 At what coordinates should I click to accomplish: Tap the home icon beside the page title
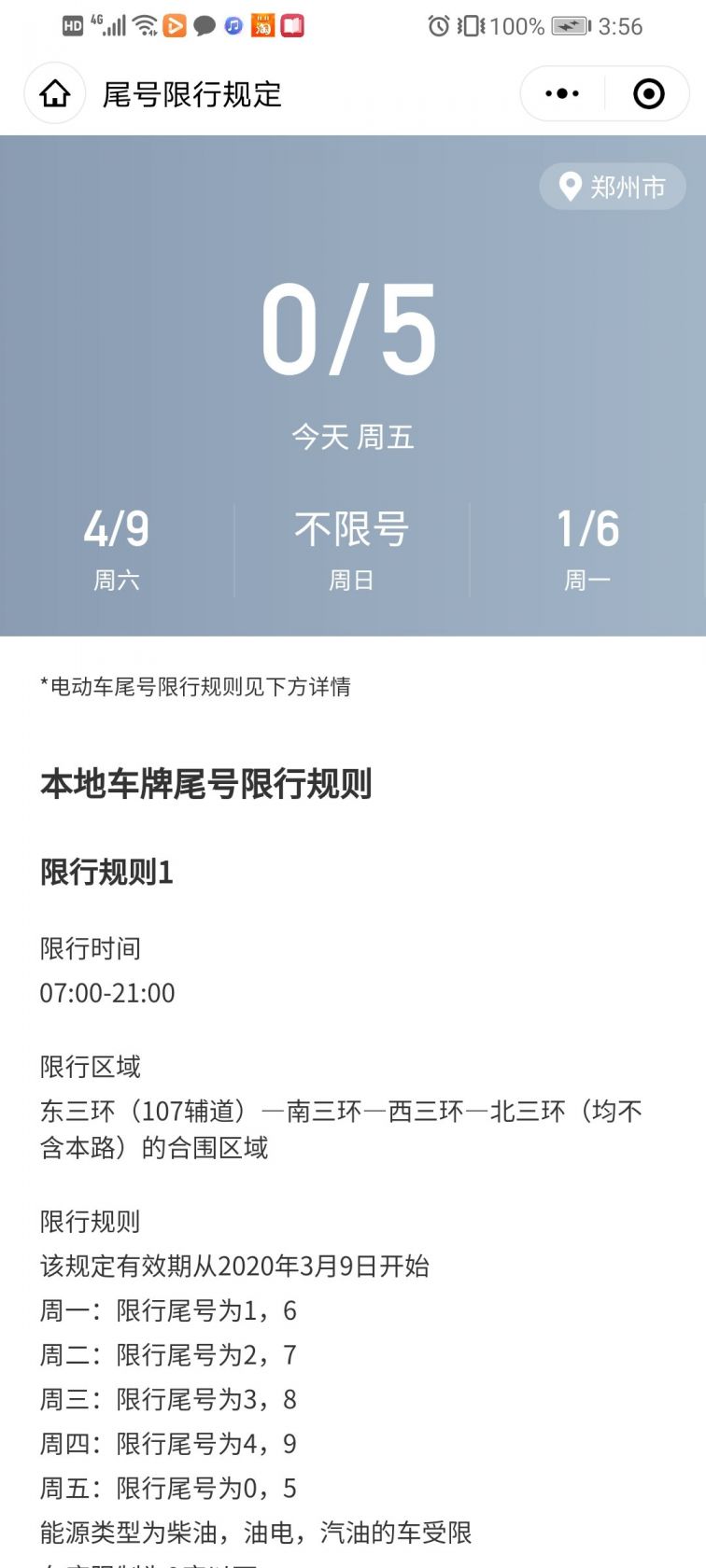pos(54,93)
